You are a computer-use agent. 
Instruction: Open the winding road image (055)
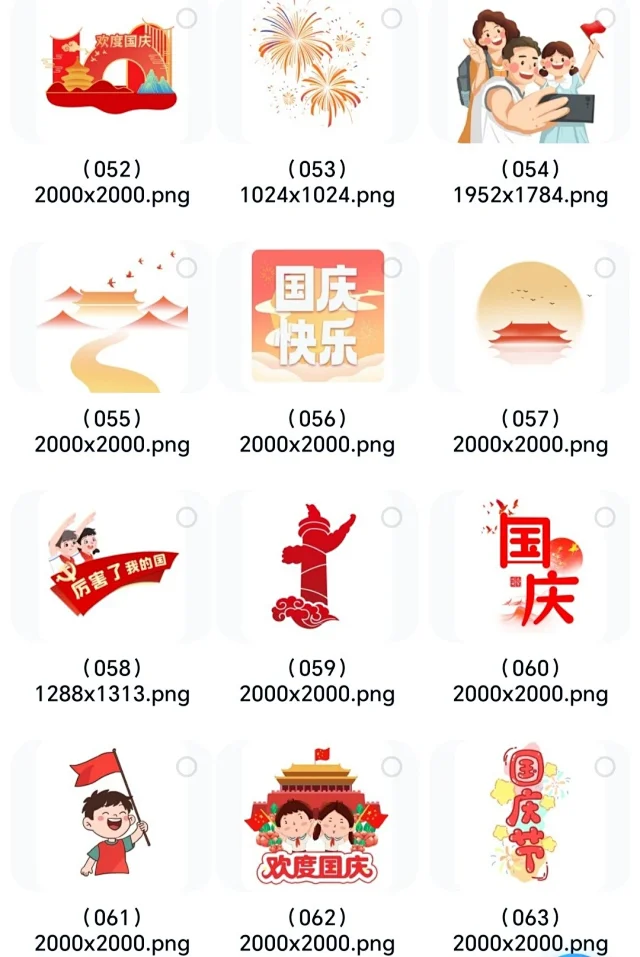(x=112, y=318)
